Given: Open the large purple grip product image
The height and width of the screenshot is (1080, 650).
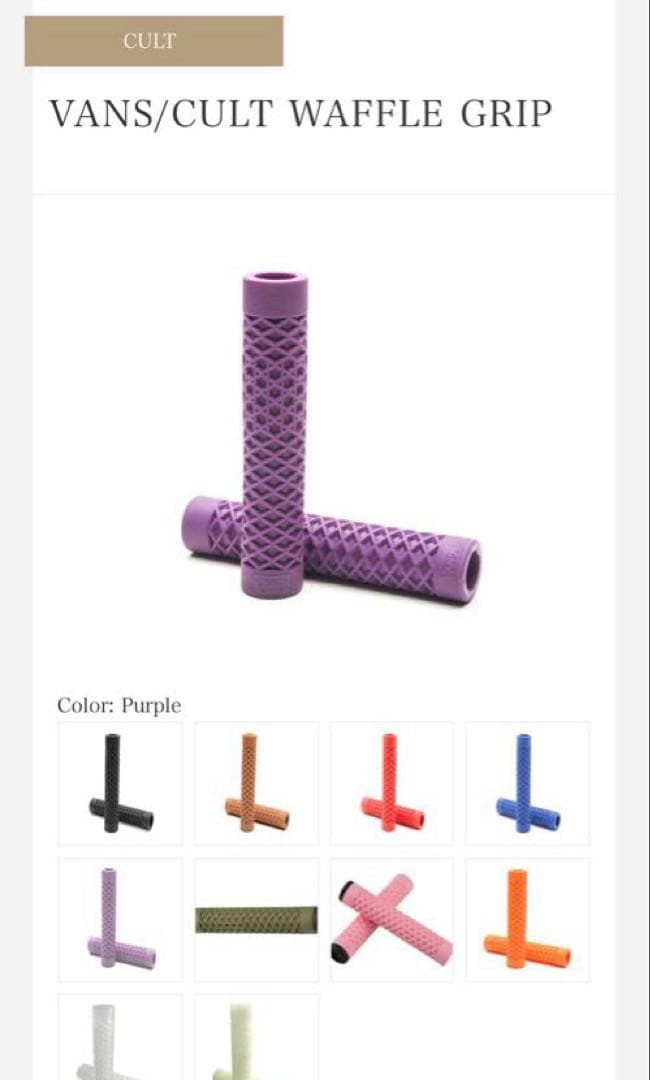Looking at the screenshot, I should (325, 435).
